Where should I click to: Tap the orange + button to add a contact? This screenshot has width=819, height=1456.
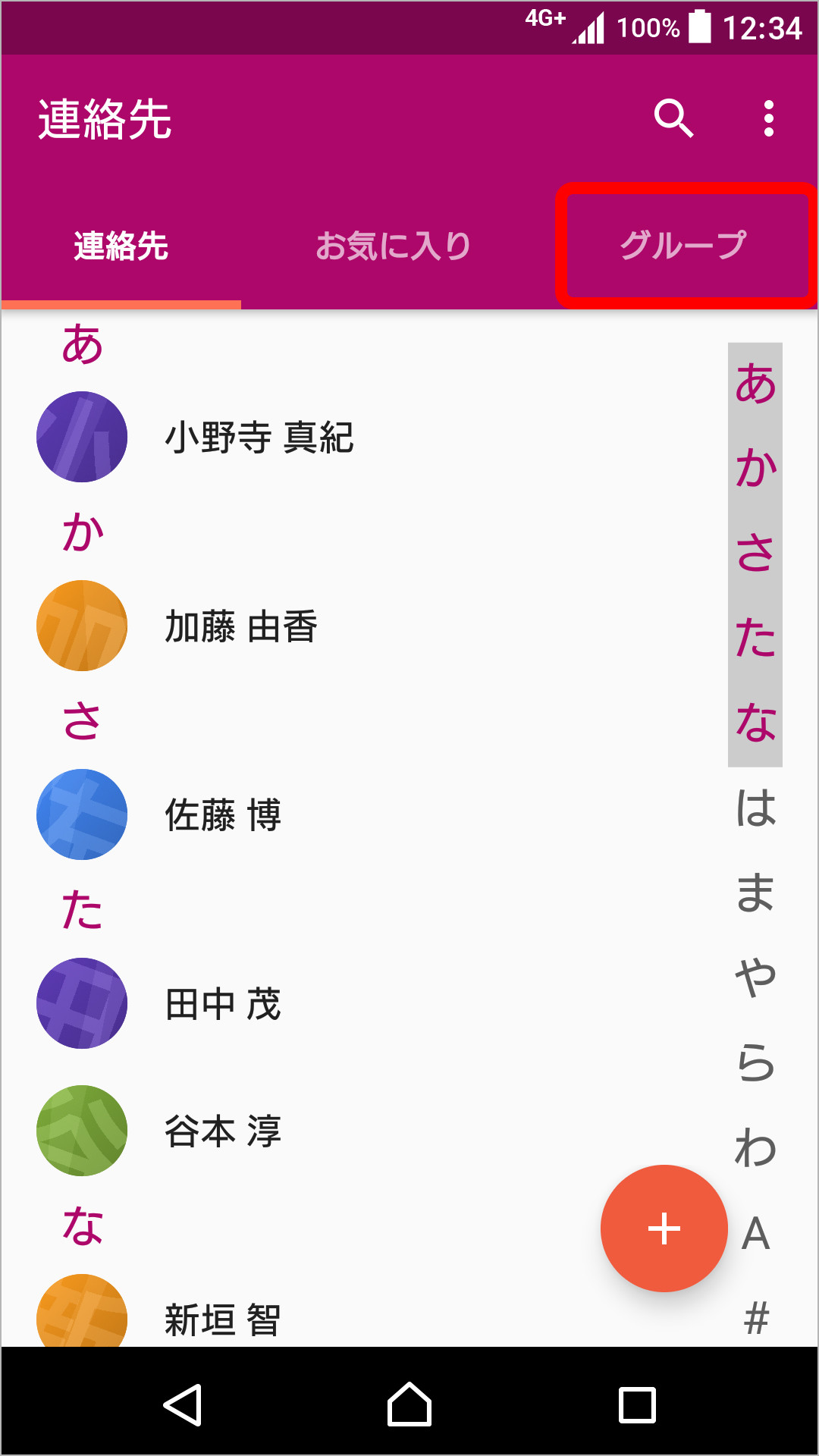pos(664,1228)
